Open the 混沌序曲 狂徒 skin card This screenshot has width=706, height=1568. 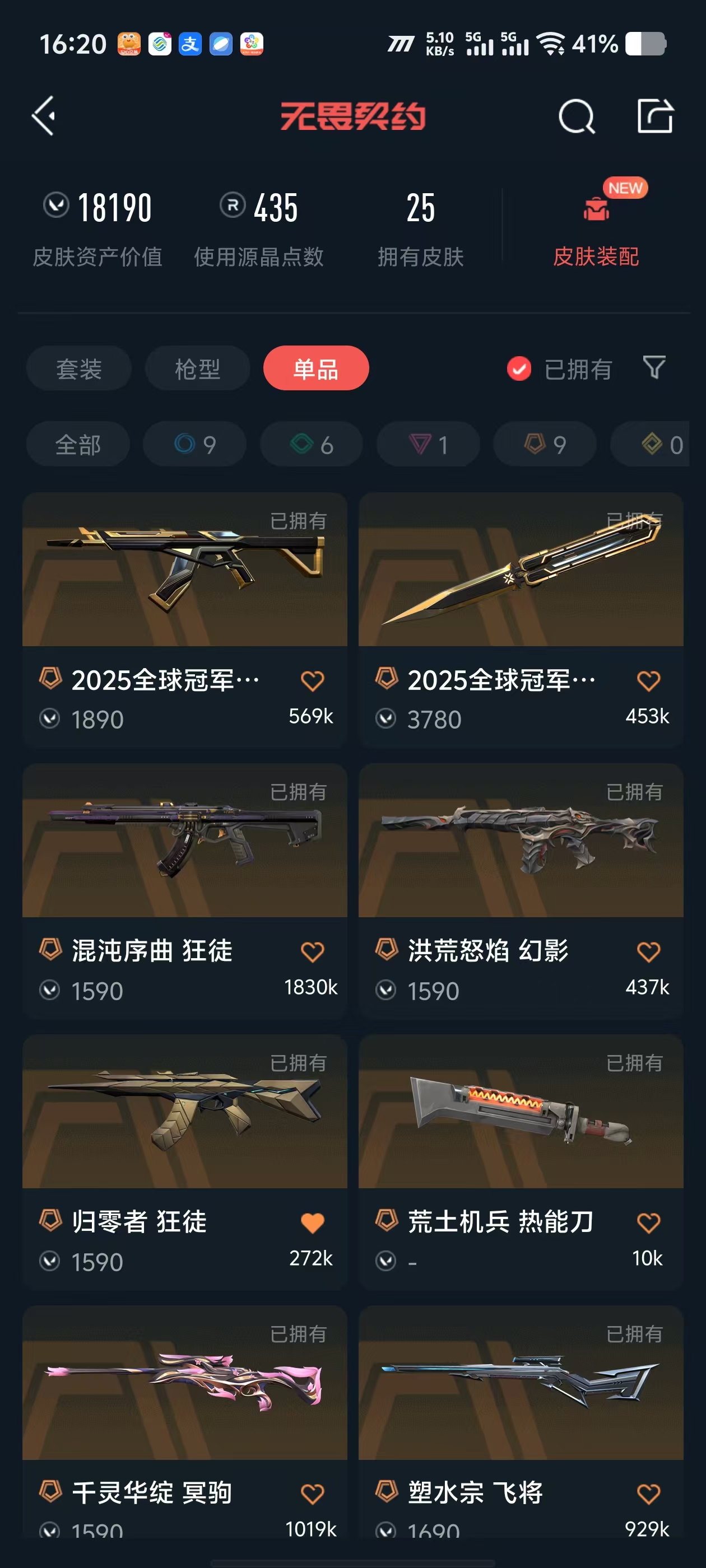click(184, 890)
